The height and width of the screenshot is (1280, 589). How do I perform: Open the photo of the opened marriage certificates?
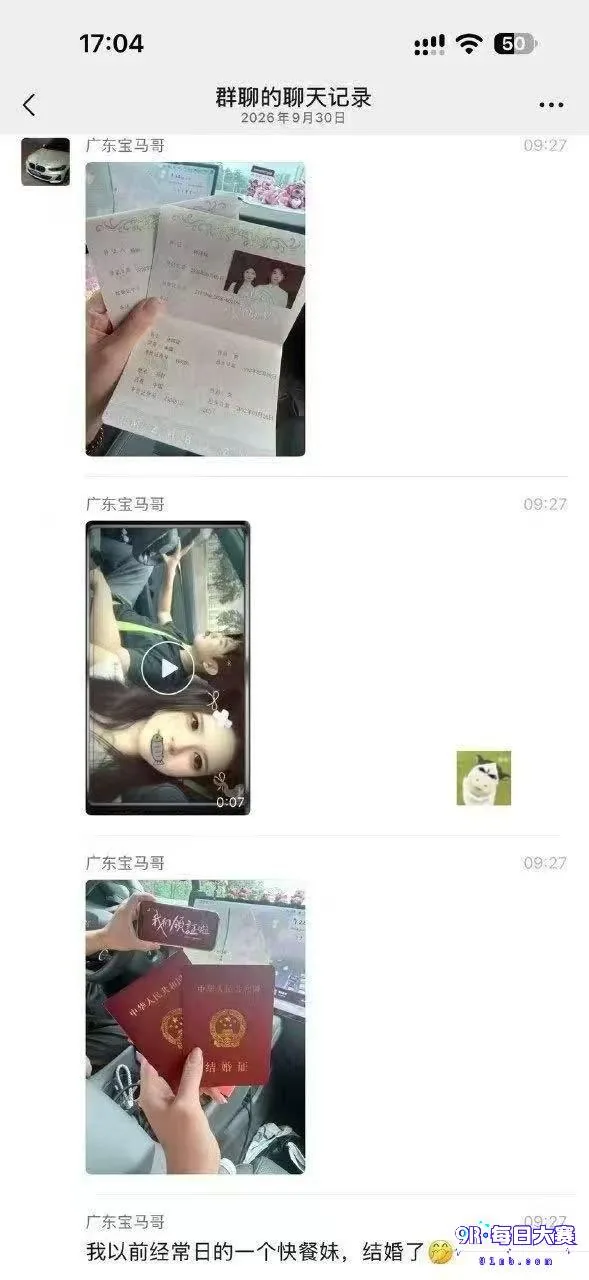(x=195, y=309)
